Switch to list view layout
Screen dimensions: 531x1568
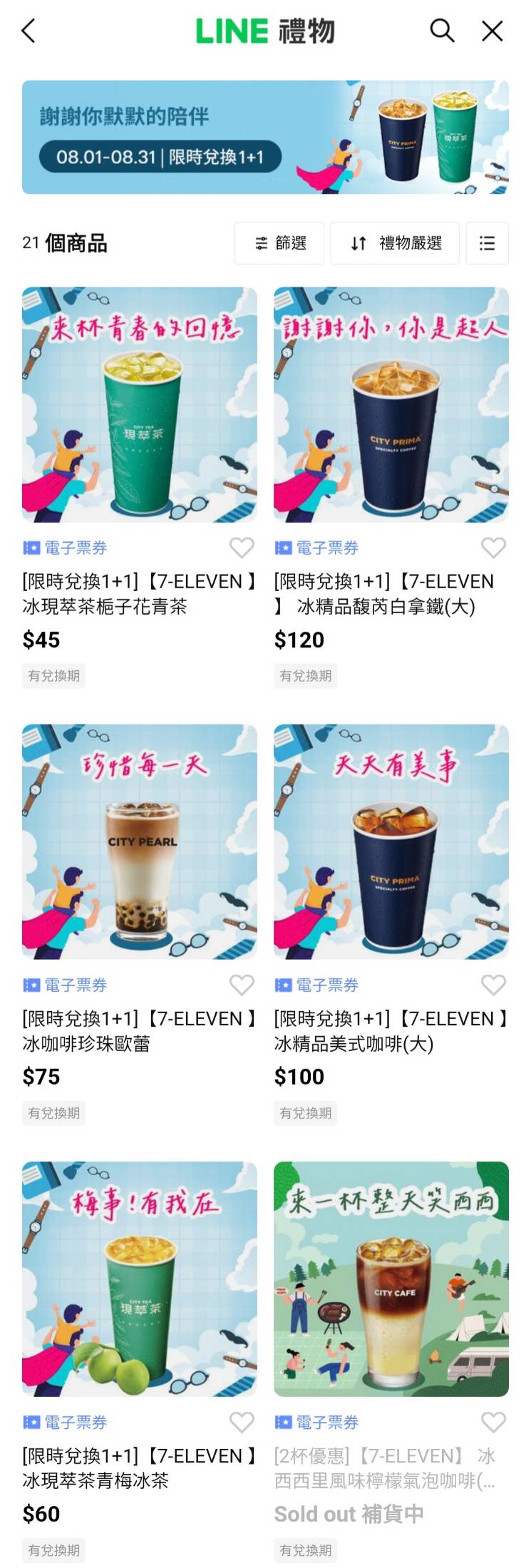coord(487,243)
